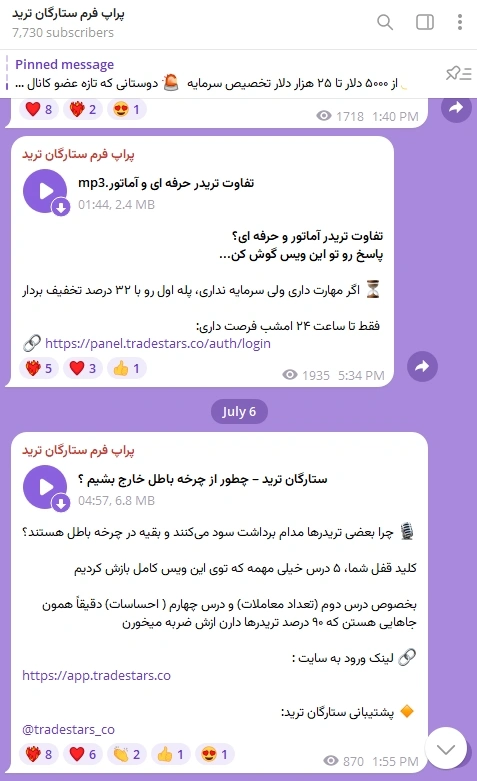The height and width of the screenshot is (781, 477).
Task: Forward the 1:40 PM post
Action: [x=456, y=108]
